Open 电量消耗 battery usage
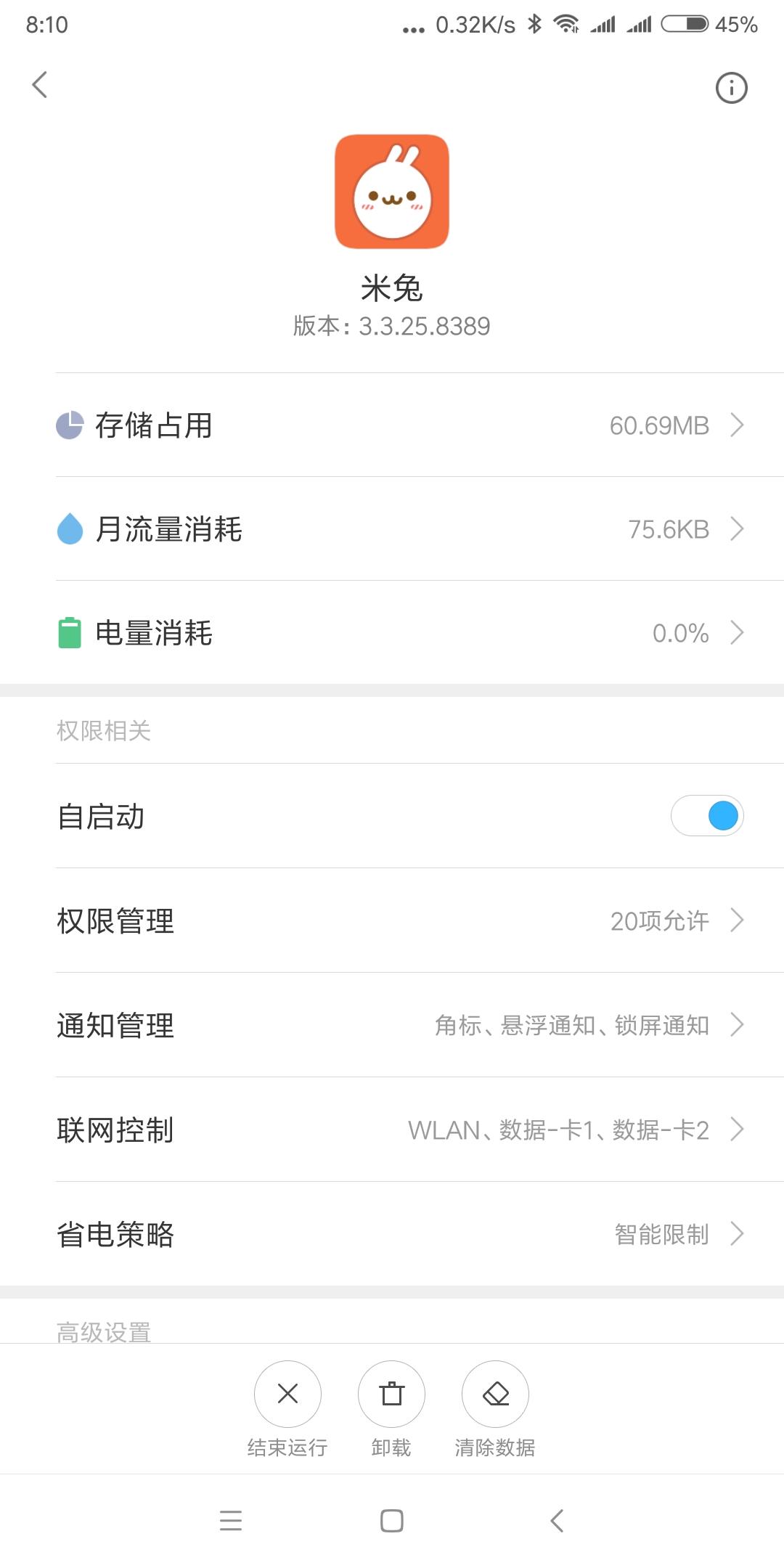Image resolution: width=784 pixels, height=1568 pixels. click(399, 633)
